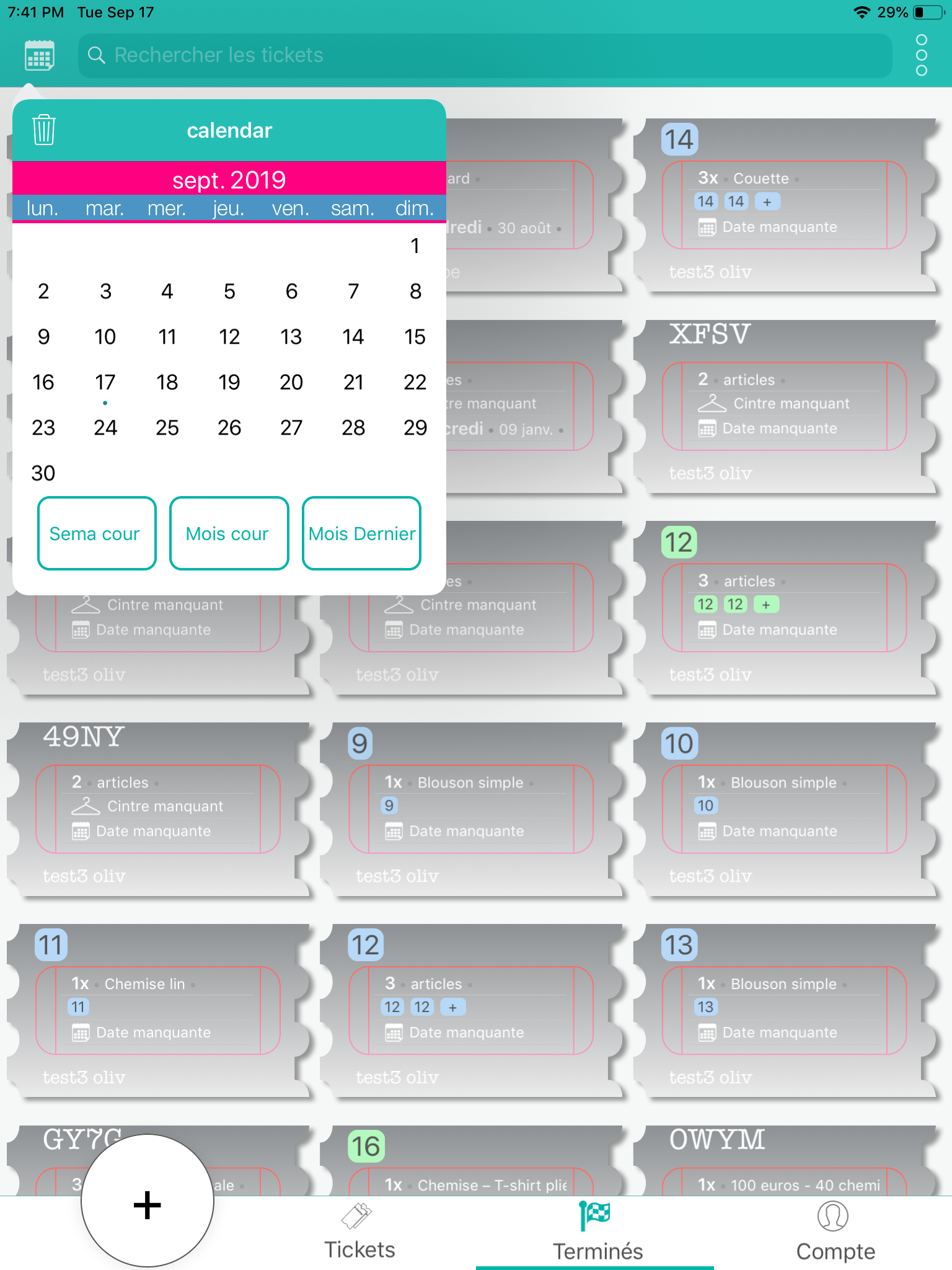952x1270 pixels.
Task: Open ticket 14 with Couette
Action: [x=783, y=205]
